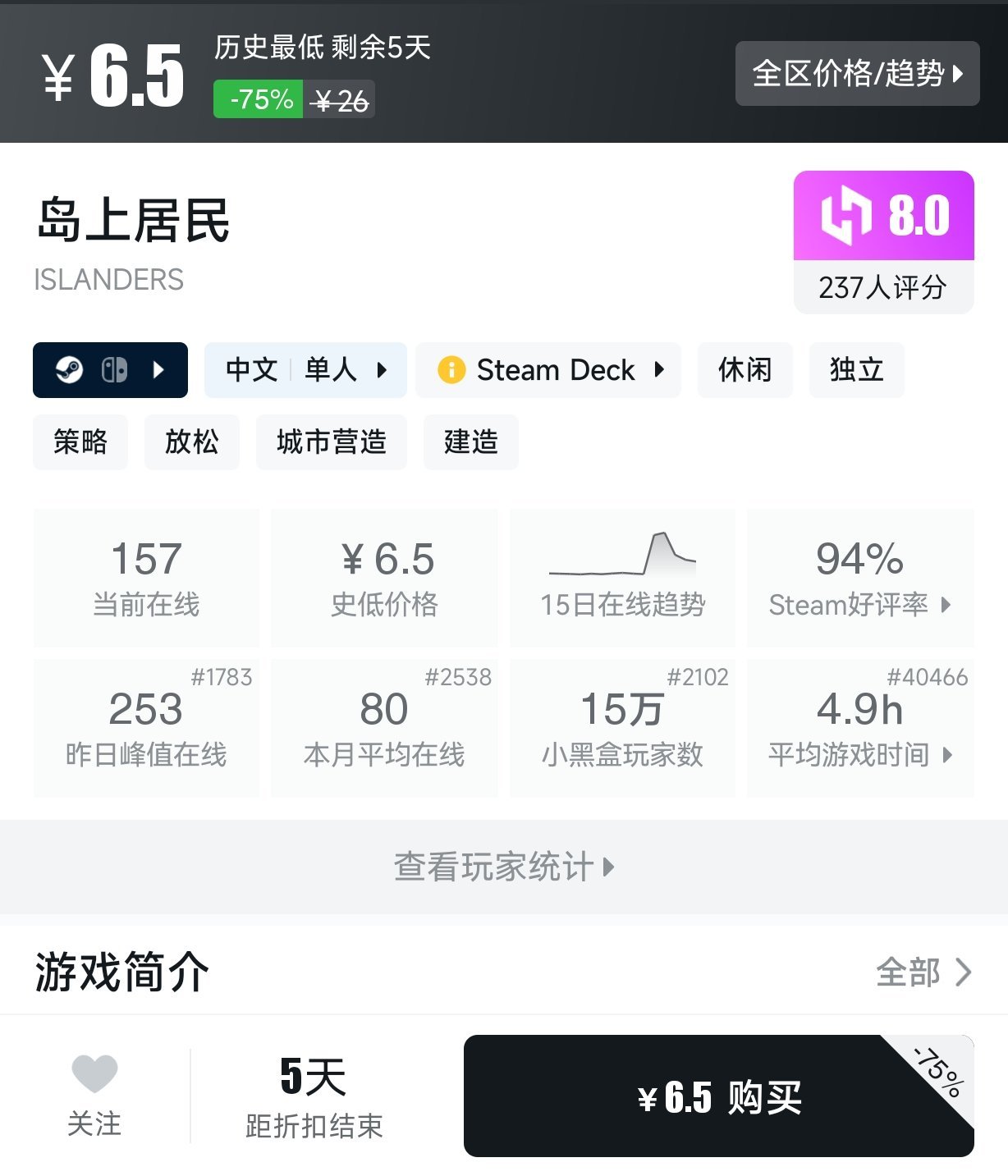
Task: Click 查看玩家统计 link
Action: 503,867
